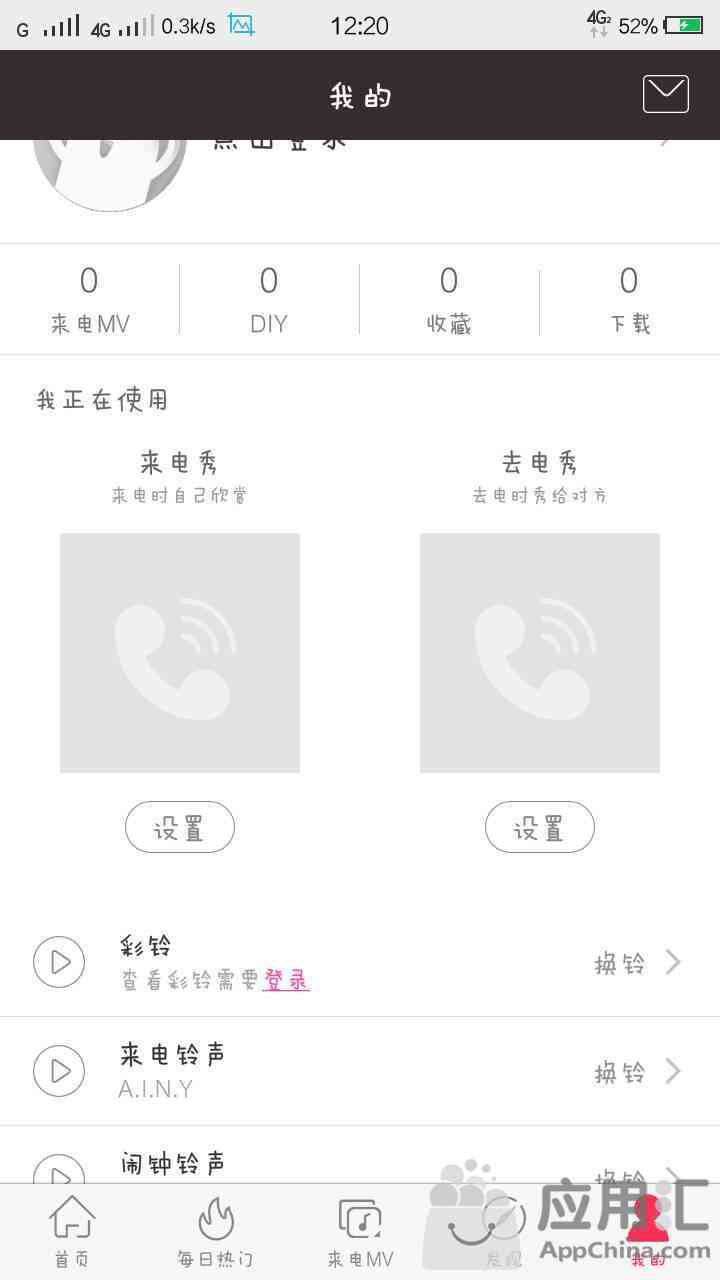
Task: Switch to the 首页 tab
Action: pyautogui.click(x=72, y=1232)
